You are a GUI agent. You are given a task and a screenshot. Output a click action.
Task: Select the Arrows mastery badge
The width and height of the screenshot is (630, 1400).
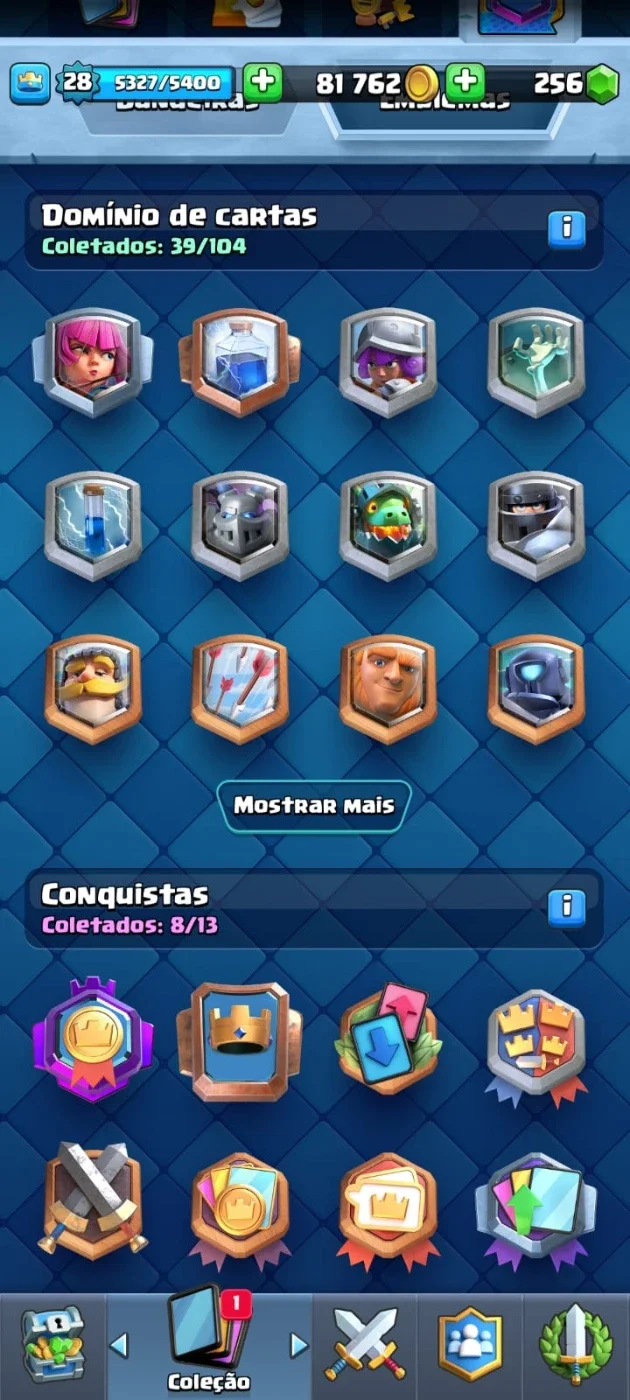click(240, 689)
